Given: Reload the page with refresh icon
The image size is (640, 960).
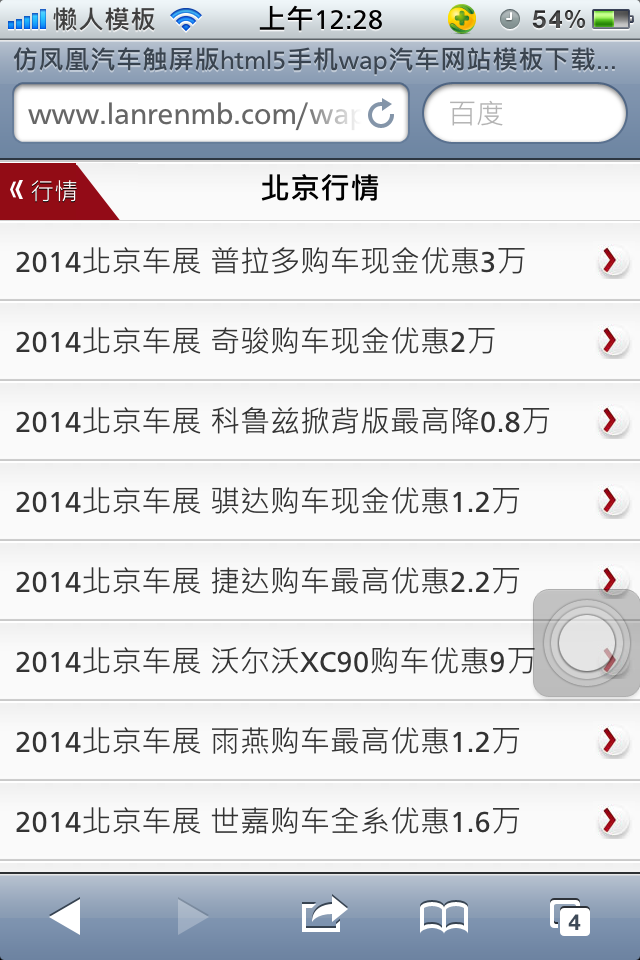Looking at the screenshot, I should coord(382,114).
